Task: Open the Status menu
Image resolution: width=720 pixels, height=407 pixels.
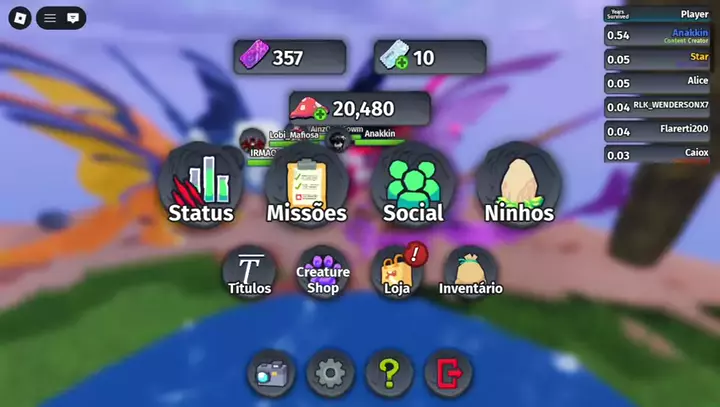Action: coord(201,187)
